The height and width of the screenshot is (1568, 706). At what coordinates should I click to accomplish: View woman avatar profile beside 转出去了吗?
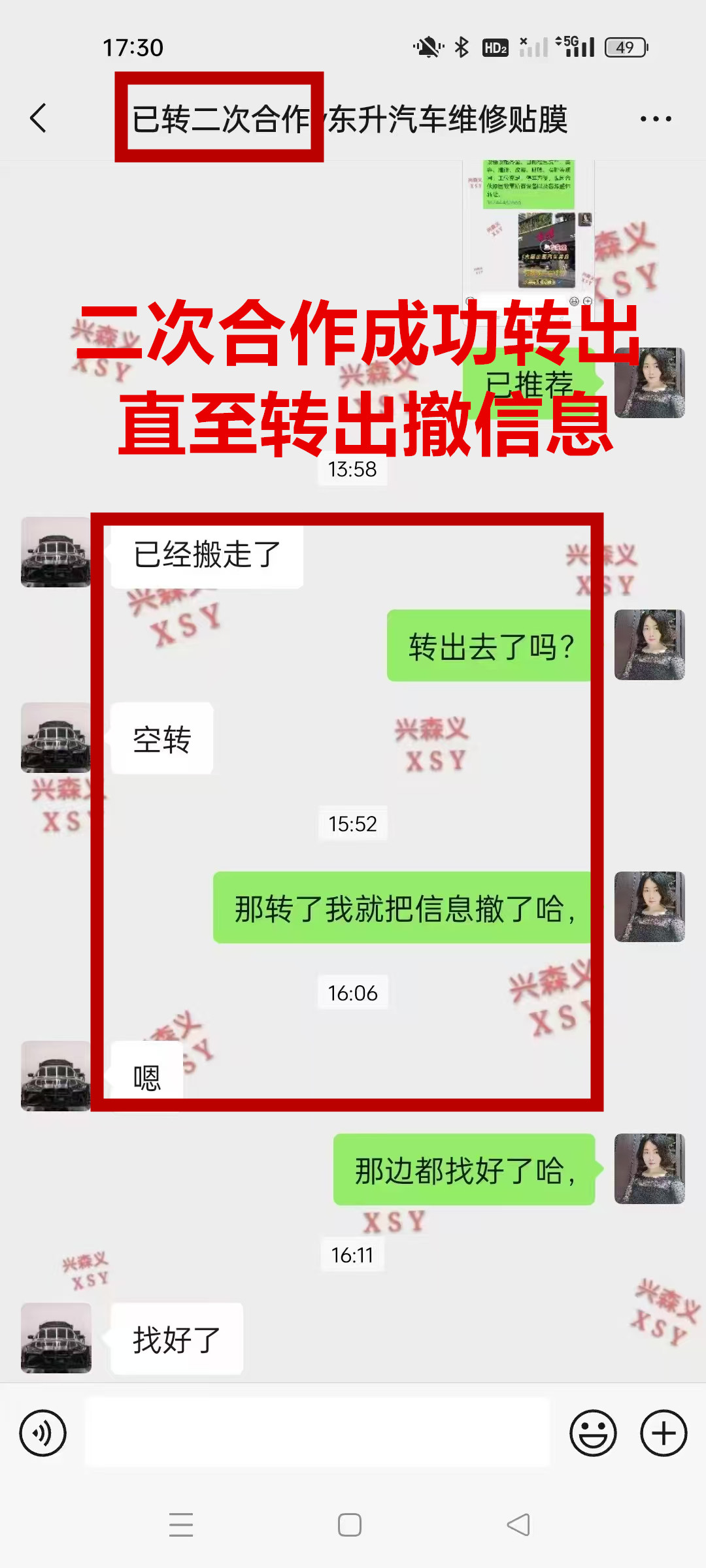point(649,645)
